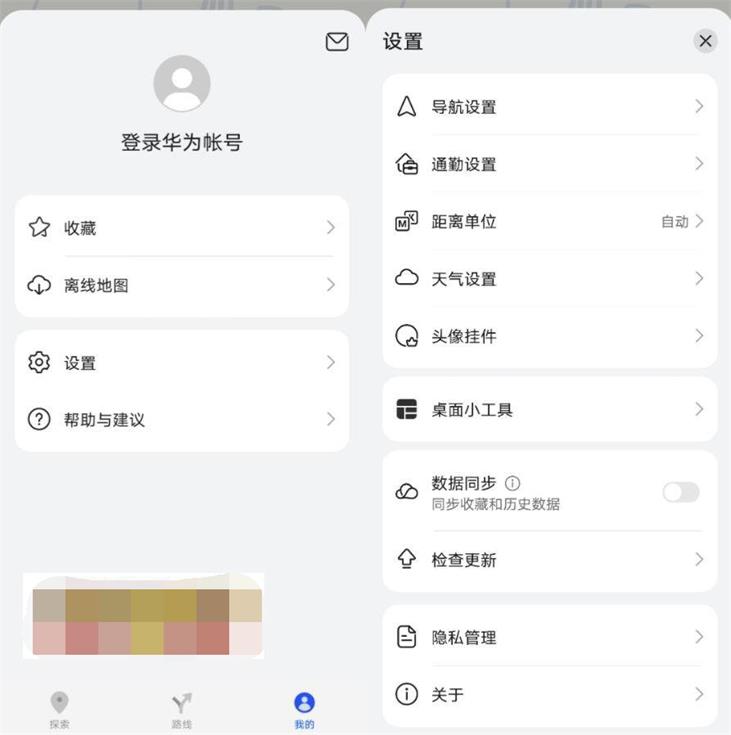This screenshot has width=731, height=735.
Task: Open 隐私管理
Action: (x=550, y=637)
